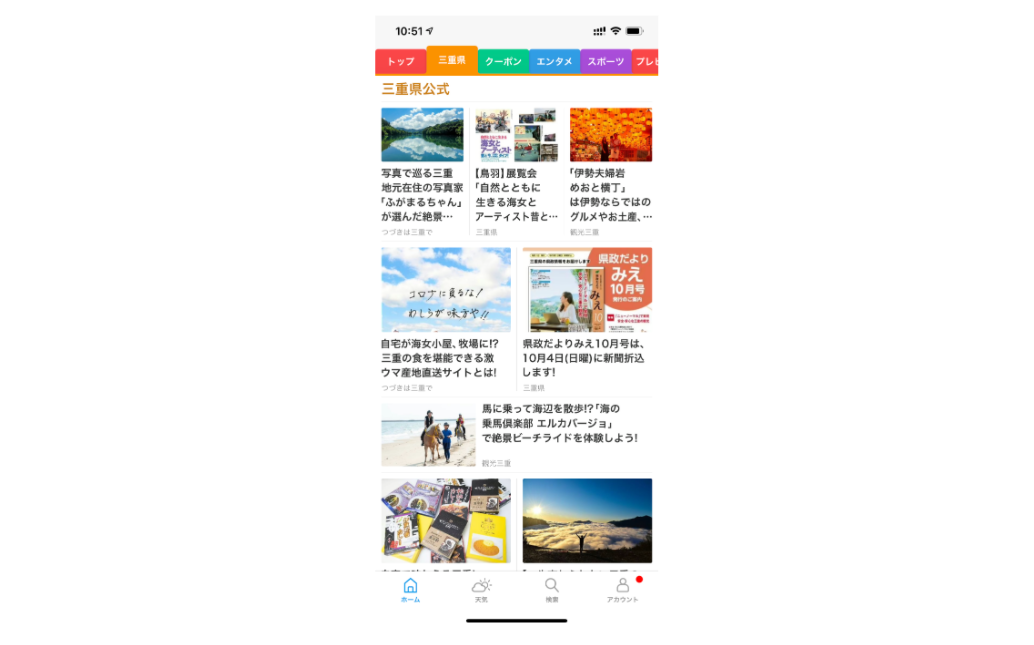
Task: Open the エンタメ tab
Action: [x=554, y=62]
